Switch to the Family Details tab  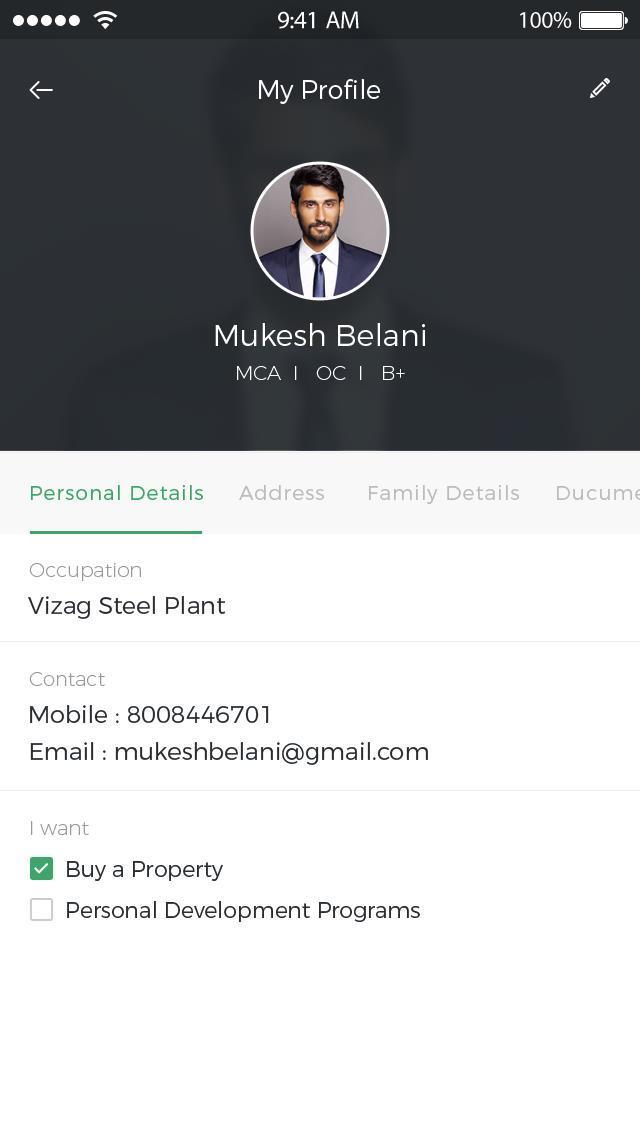pyautogui.click(x=443, y=493)
